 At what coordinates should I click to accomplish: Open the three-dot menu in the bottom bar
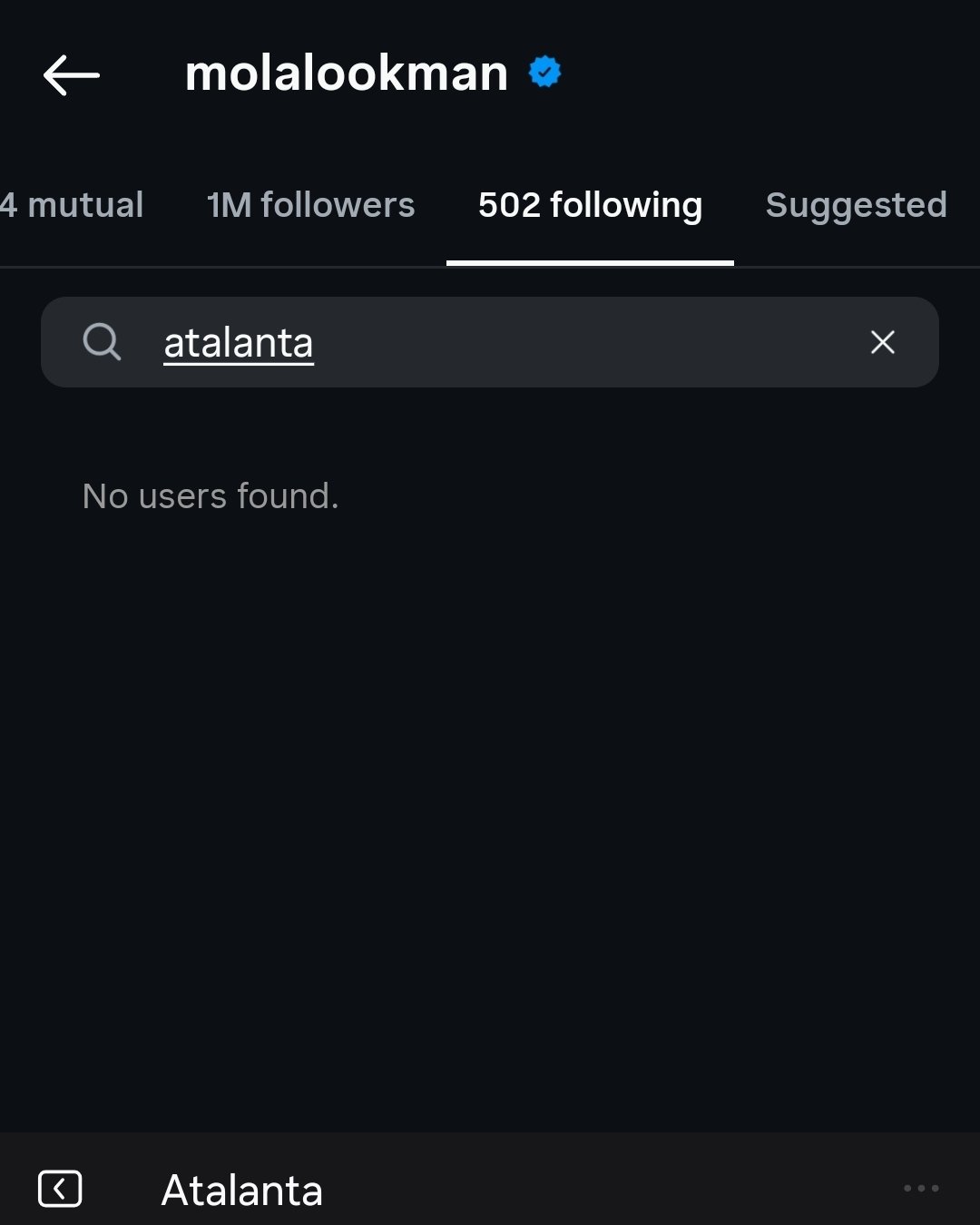[x=922, y=1189]
